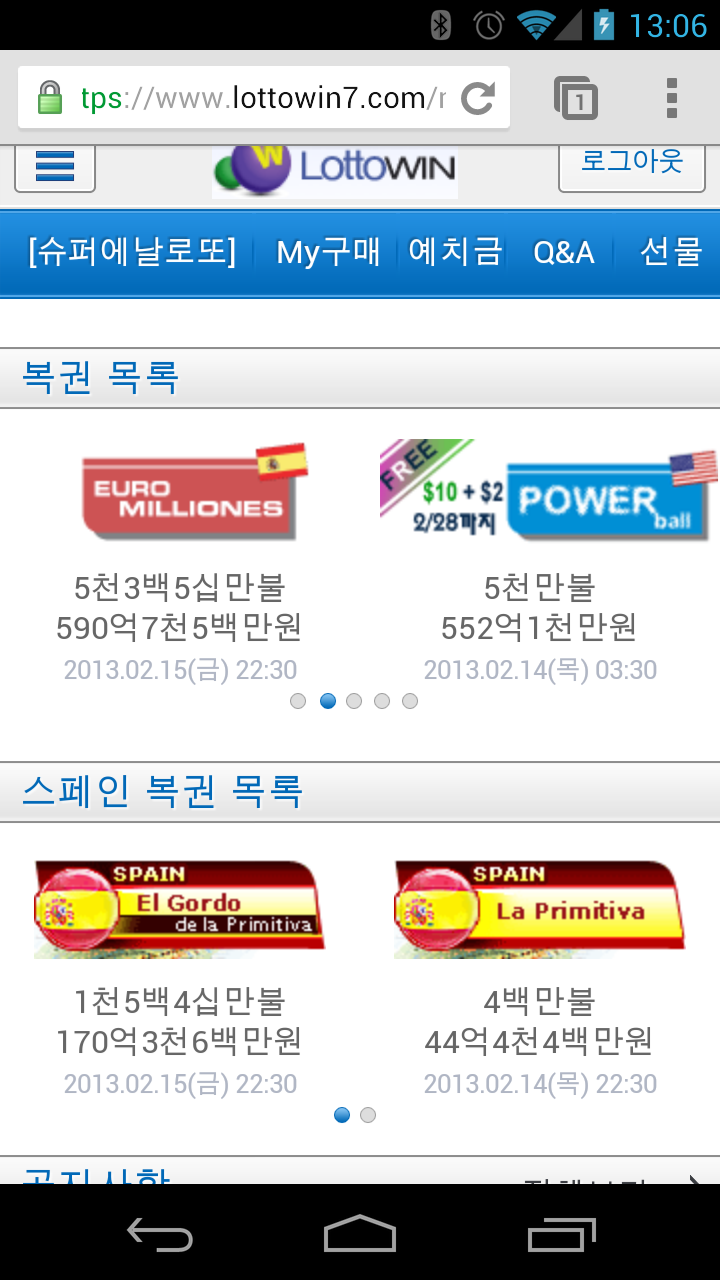The image size is (720, 1280).
Task: Jump to the second Spain lottery page dot
Action: click(368, 1115)
